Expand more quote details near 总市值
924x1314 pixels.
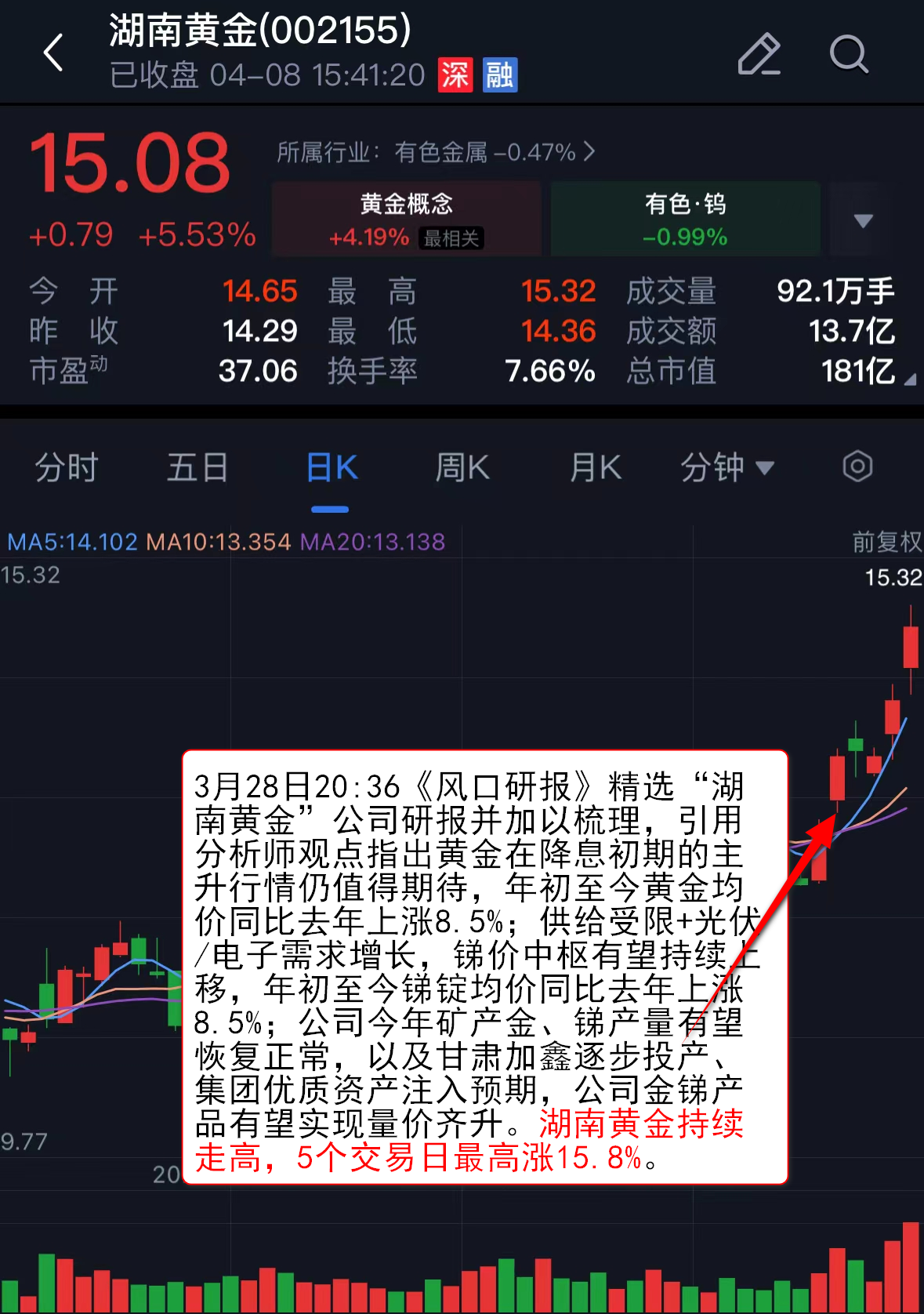pos(909,379)
